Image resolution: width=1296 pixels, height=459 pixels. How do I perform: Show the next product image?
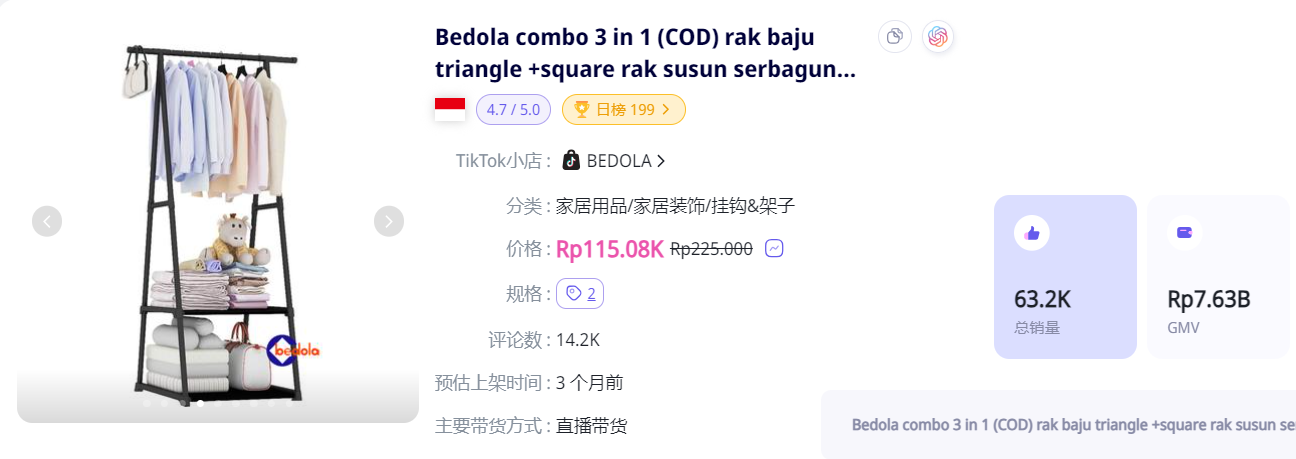pyautogui.click(x=389, y=221)
